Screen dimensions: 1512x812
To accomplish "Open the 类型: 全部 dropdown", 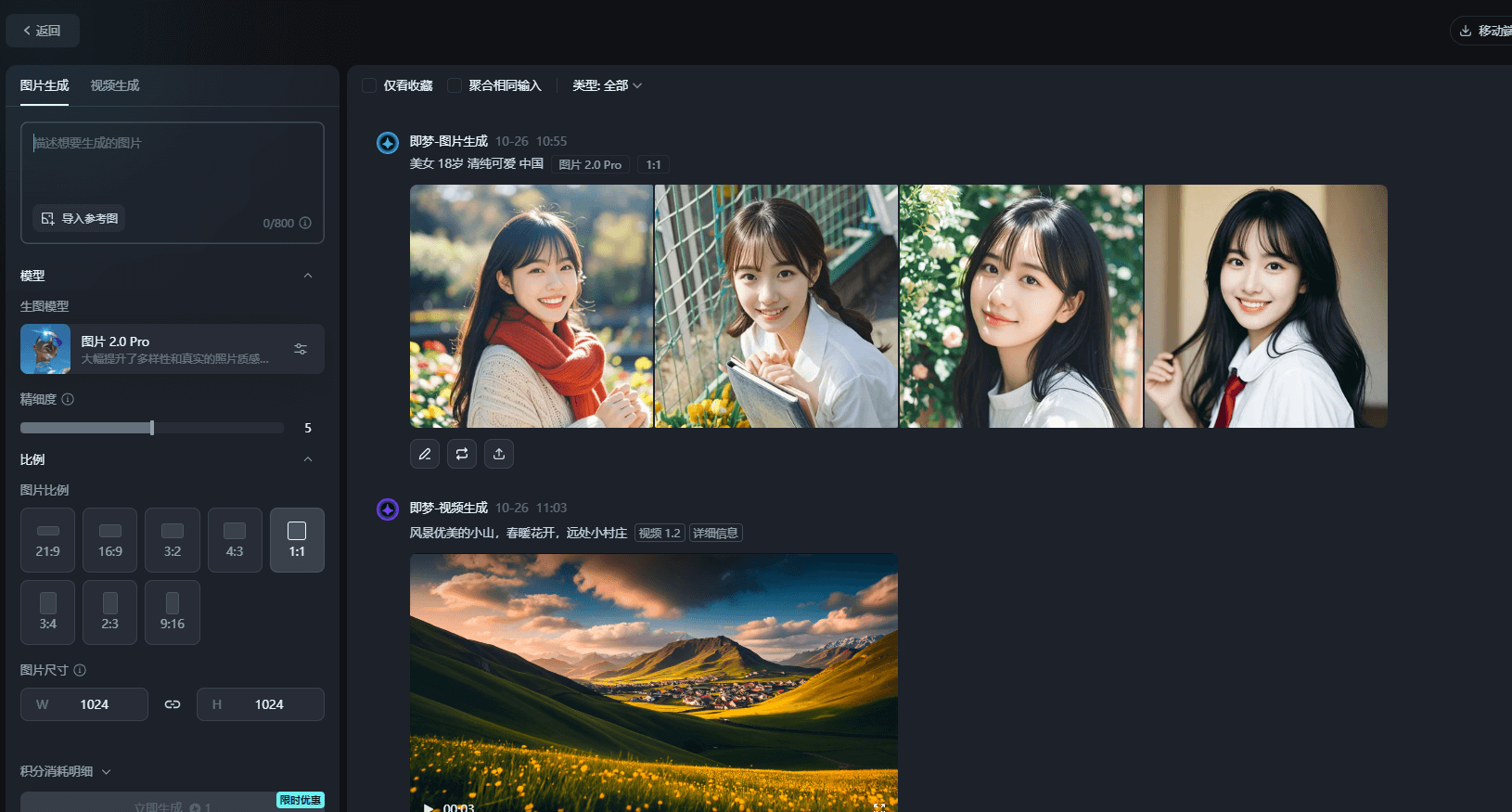I will click(607, 85).
